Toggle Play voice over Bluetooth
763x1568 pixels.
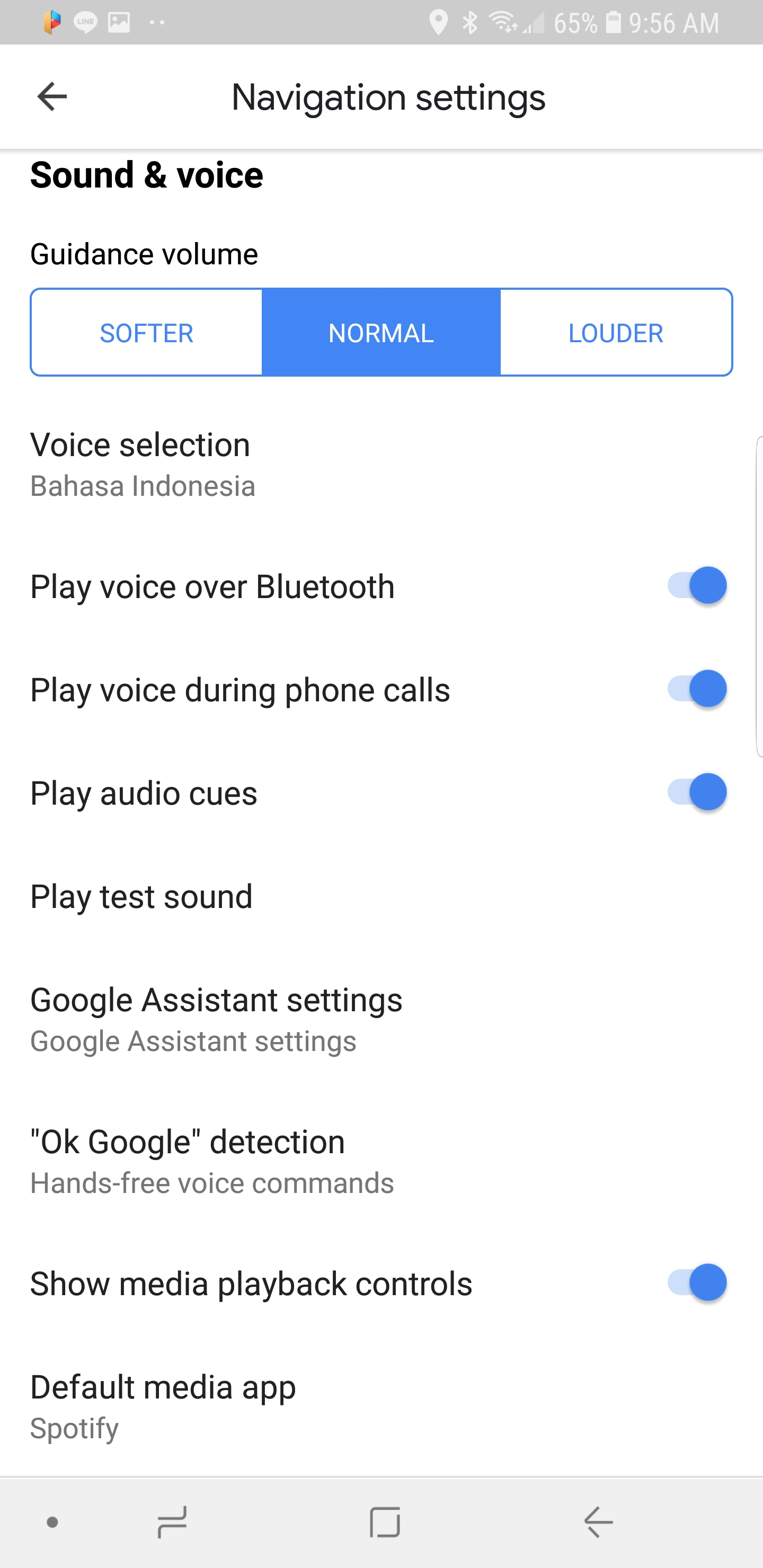coord(697,585)
